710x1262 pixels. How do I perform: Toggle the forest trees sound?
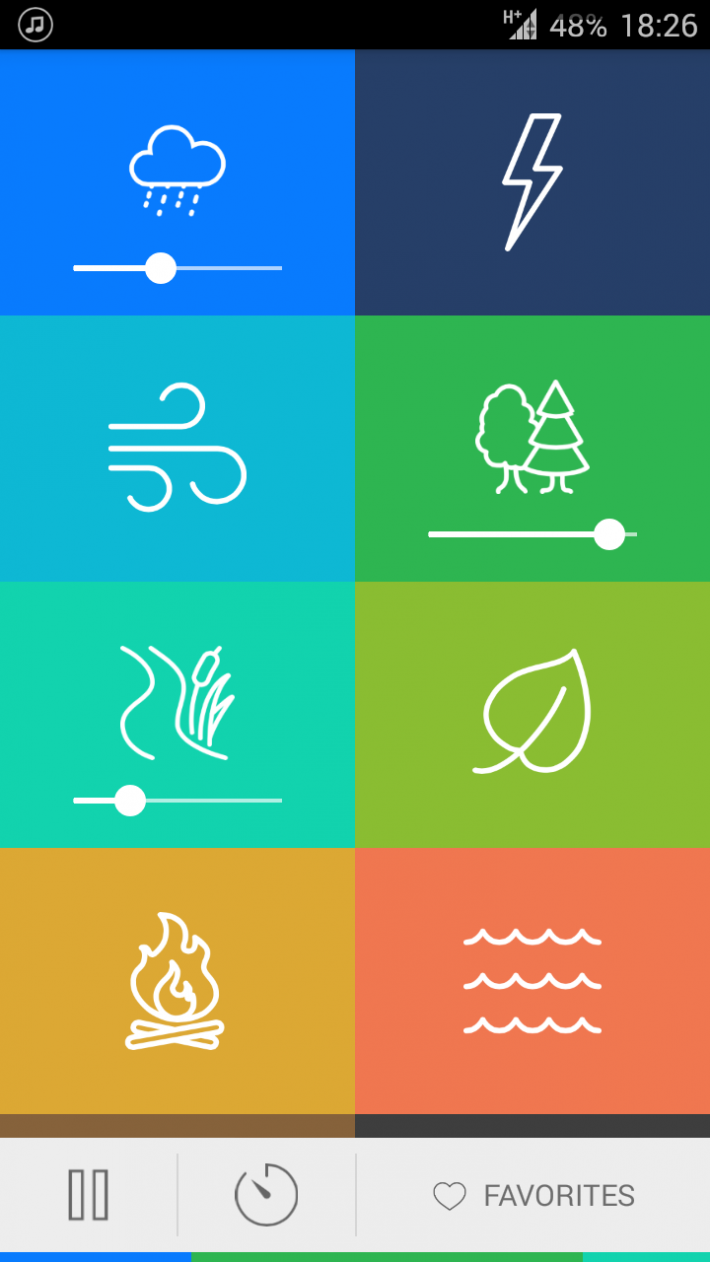pyautogui.click(x=532, y=440)
